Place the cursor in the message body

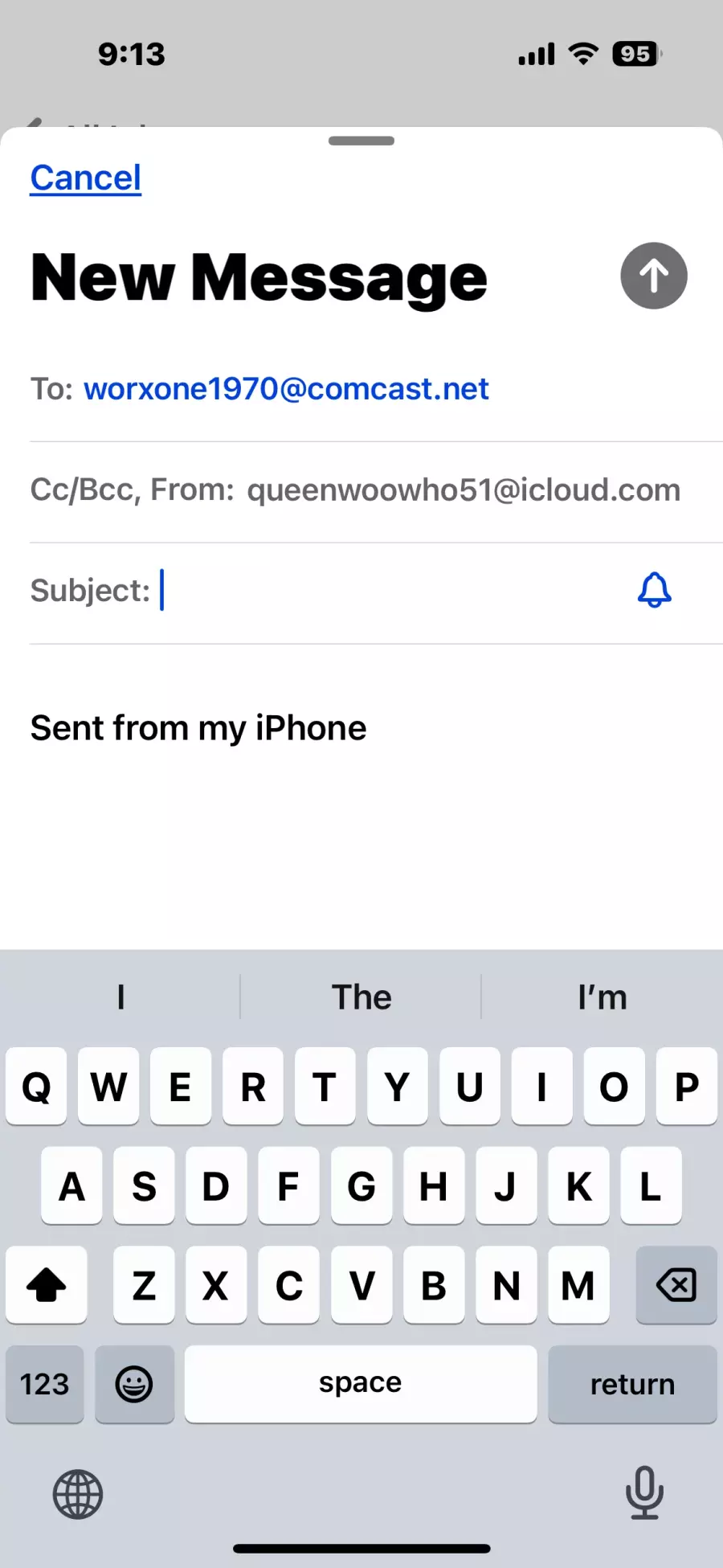(361, 796)
